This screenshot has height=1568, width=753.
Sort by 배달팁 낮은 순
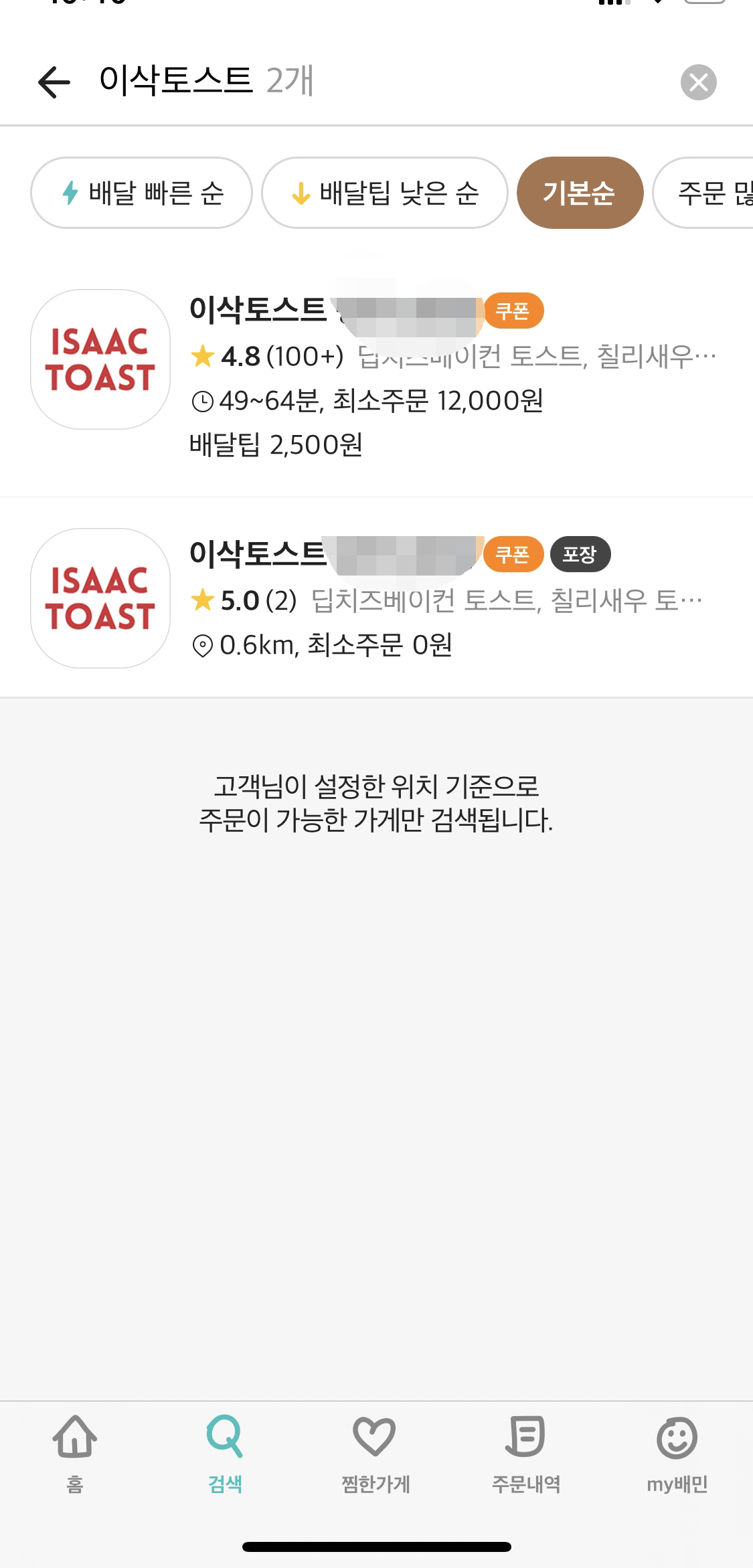pos(384,193)
